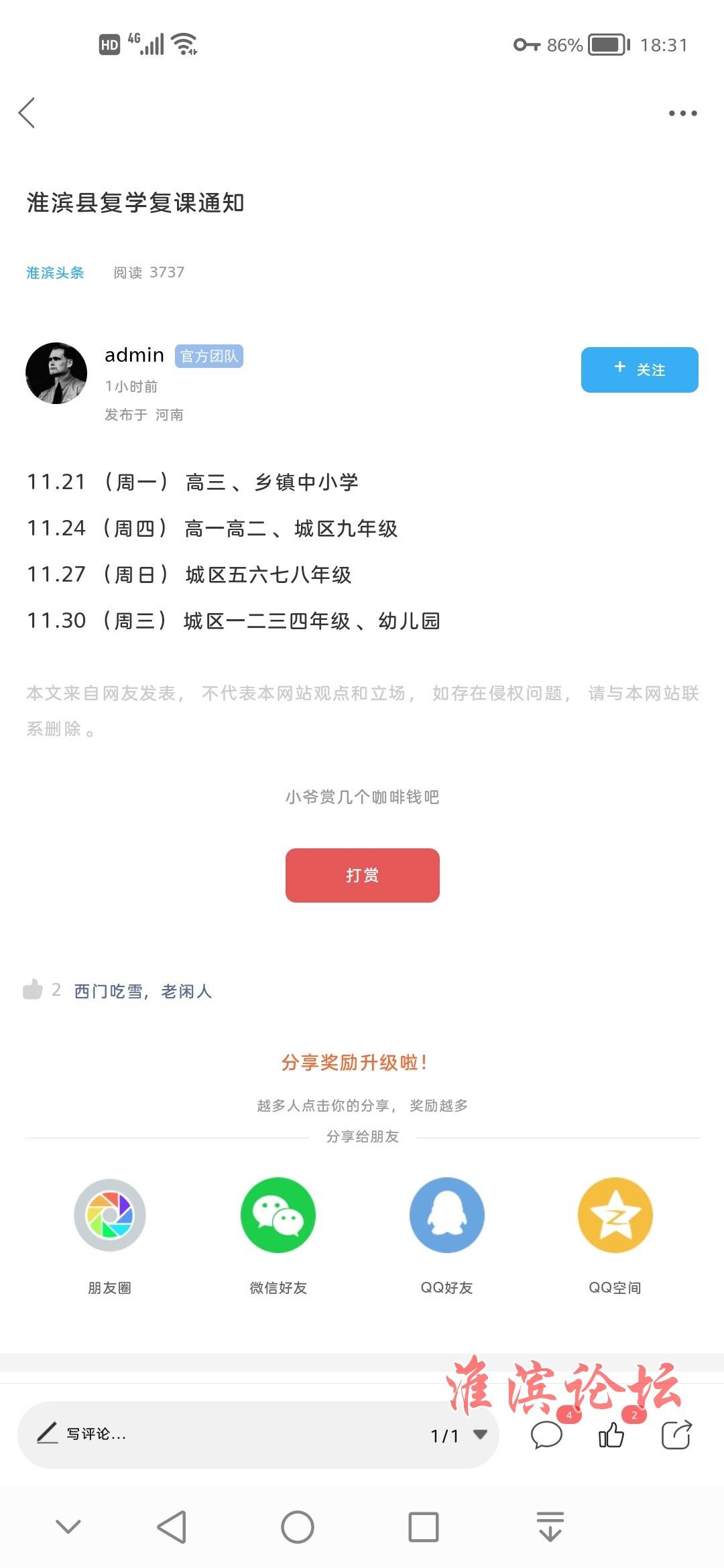Go back using the top-left arrow

click(x=27, y=113)
